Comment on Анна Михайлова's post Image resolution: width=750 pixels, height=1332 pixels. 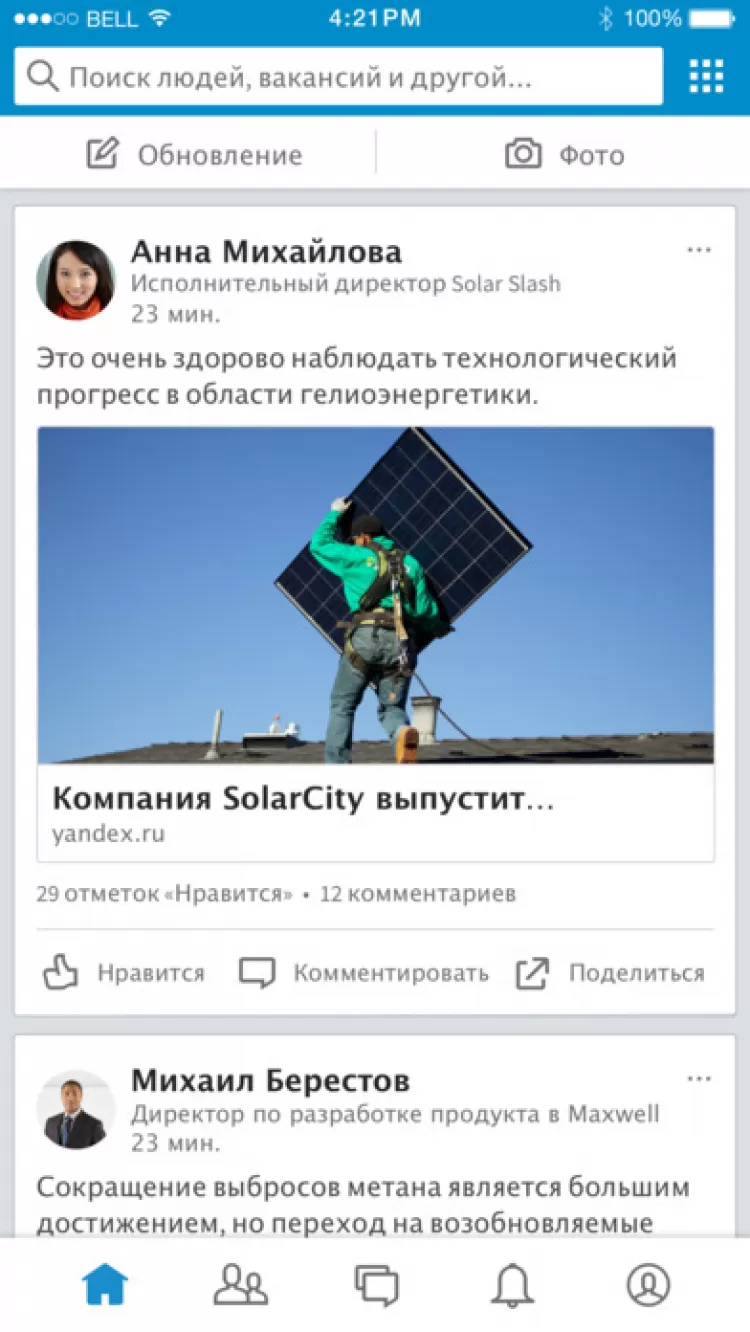(x=364, y=973)
